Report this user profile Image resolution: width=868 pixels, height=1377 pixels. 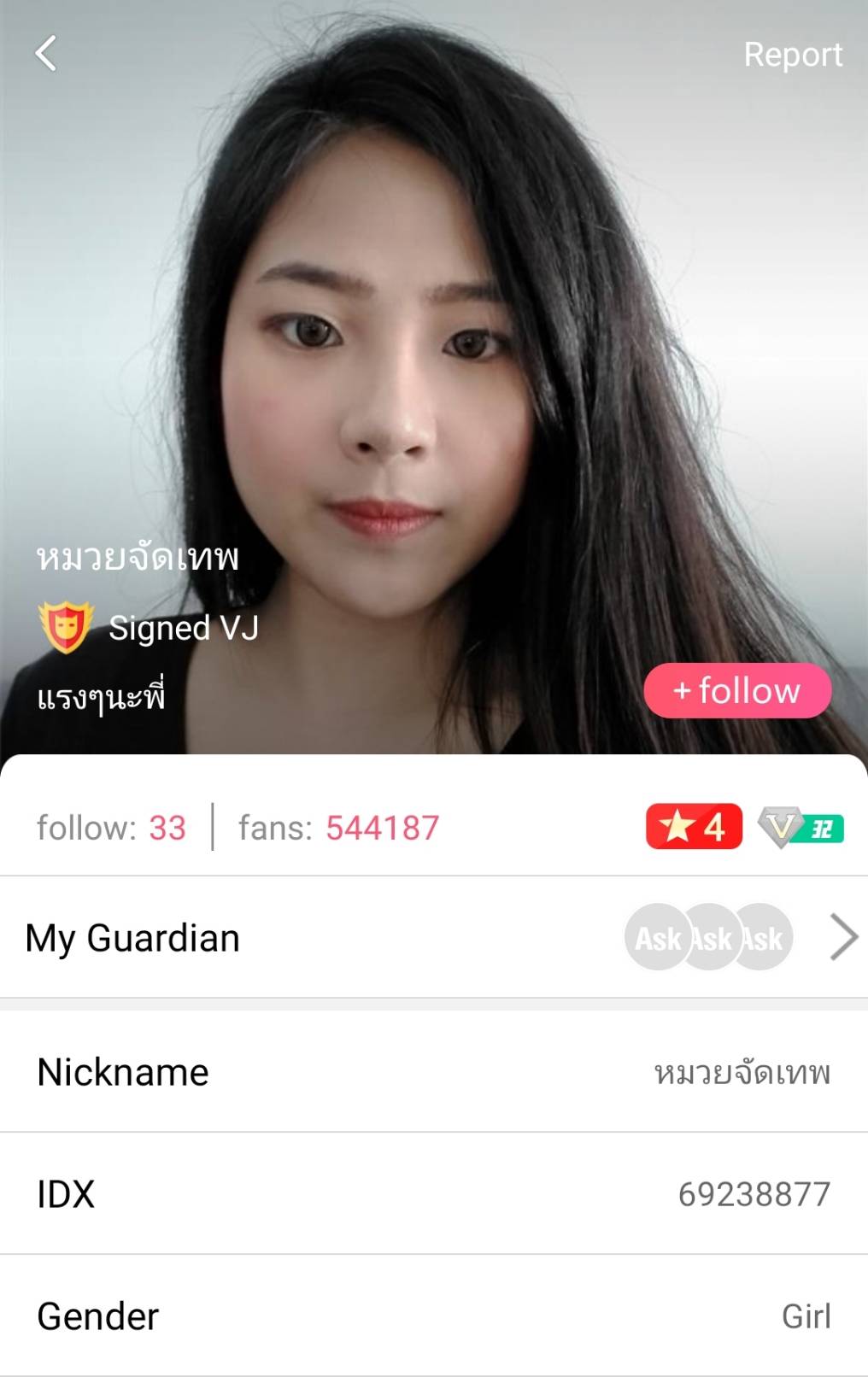(792, 55)
